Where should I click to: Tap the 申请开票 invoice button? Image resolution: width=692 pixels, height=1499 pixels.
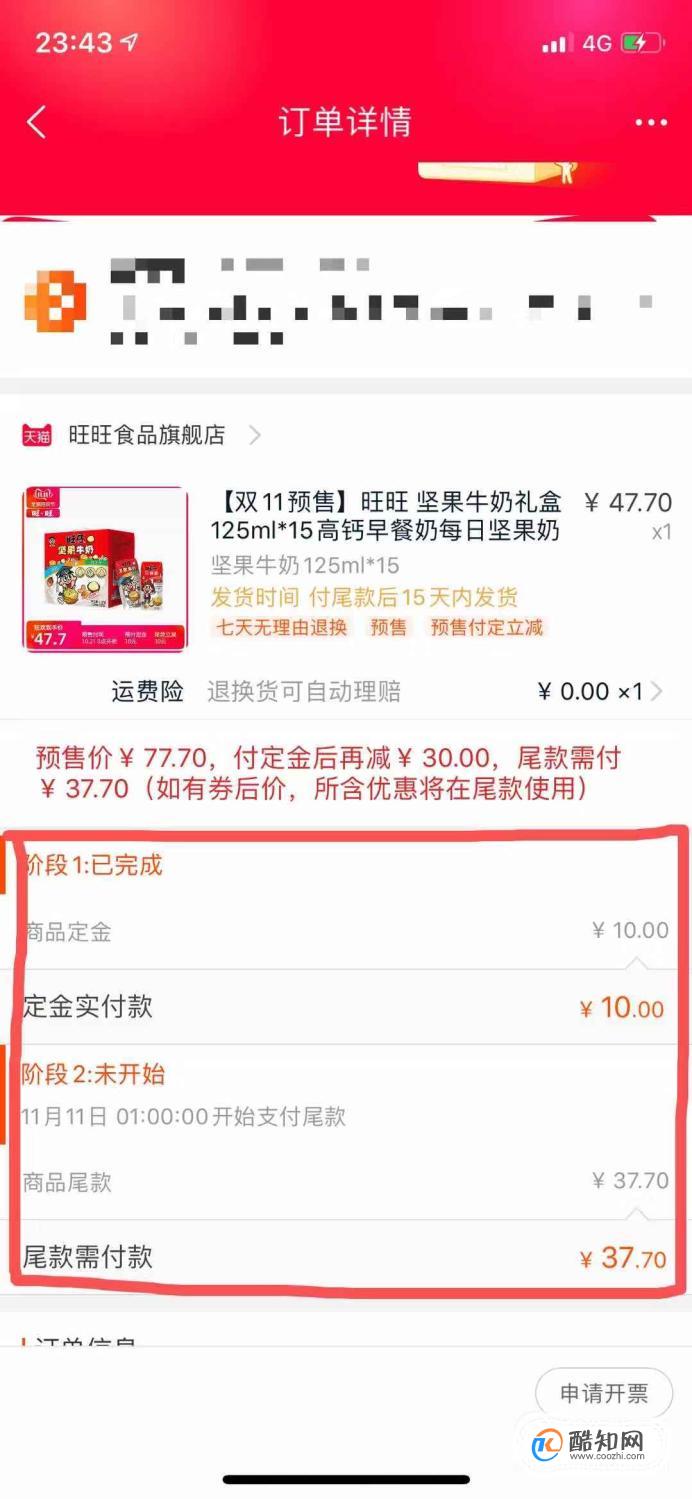[603, 1393]
